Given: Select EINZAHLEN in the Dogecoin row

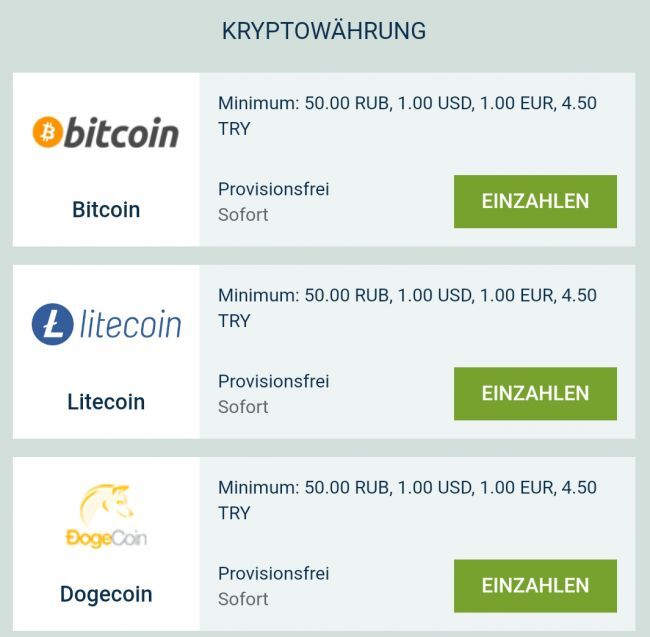Looking at the screenshot, I should coord(535,585).
